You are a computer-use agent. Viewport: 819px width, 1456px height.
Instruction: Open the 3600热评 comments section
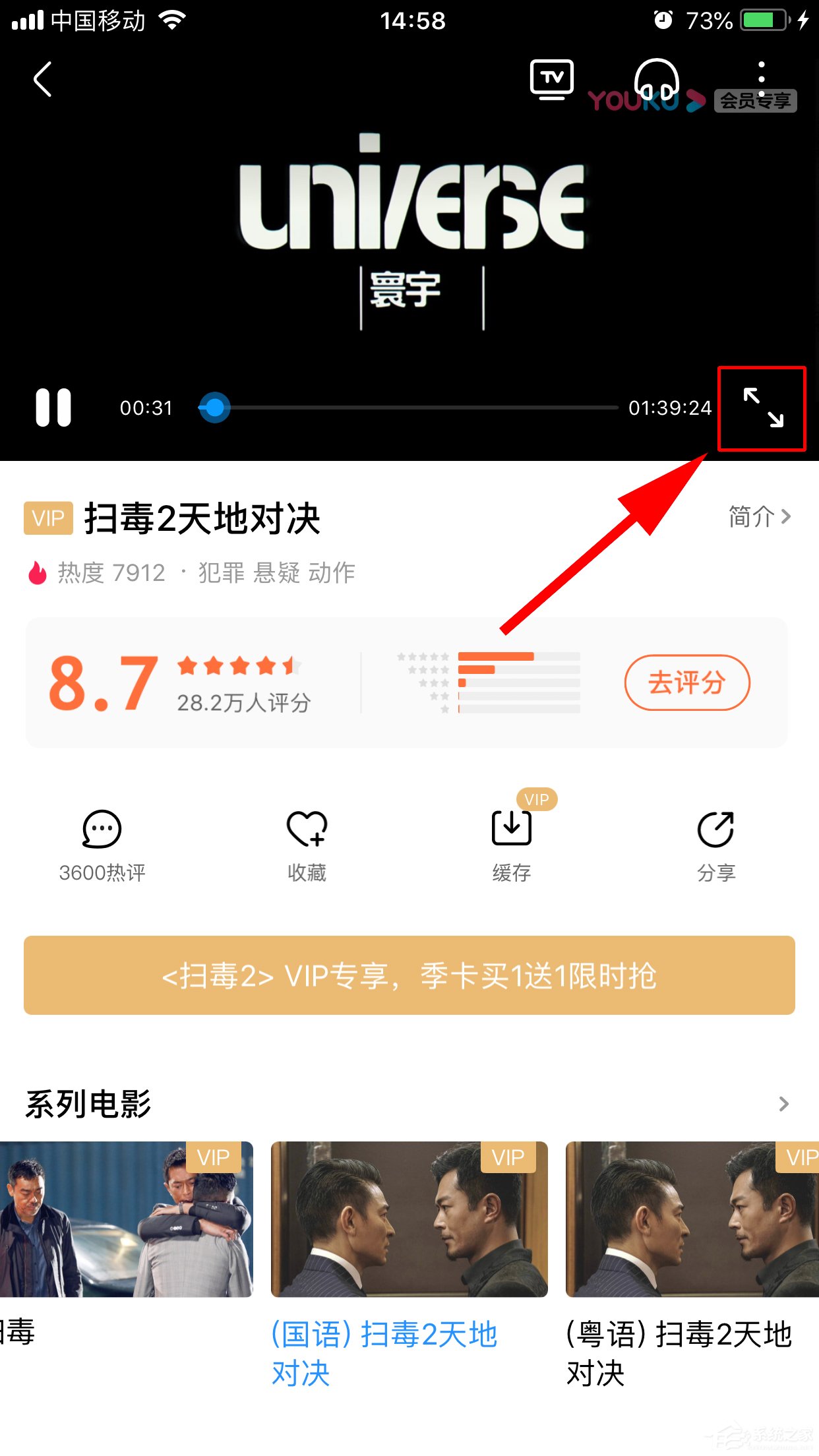[x=101, y=847]
